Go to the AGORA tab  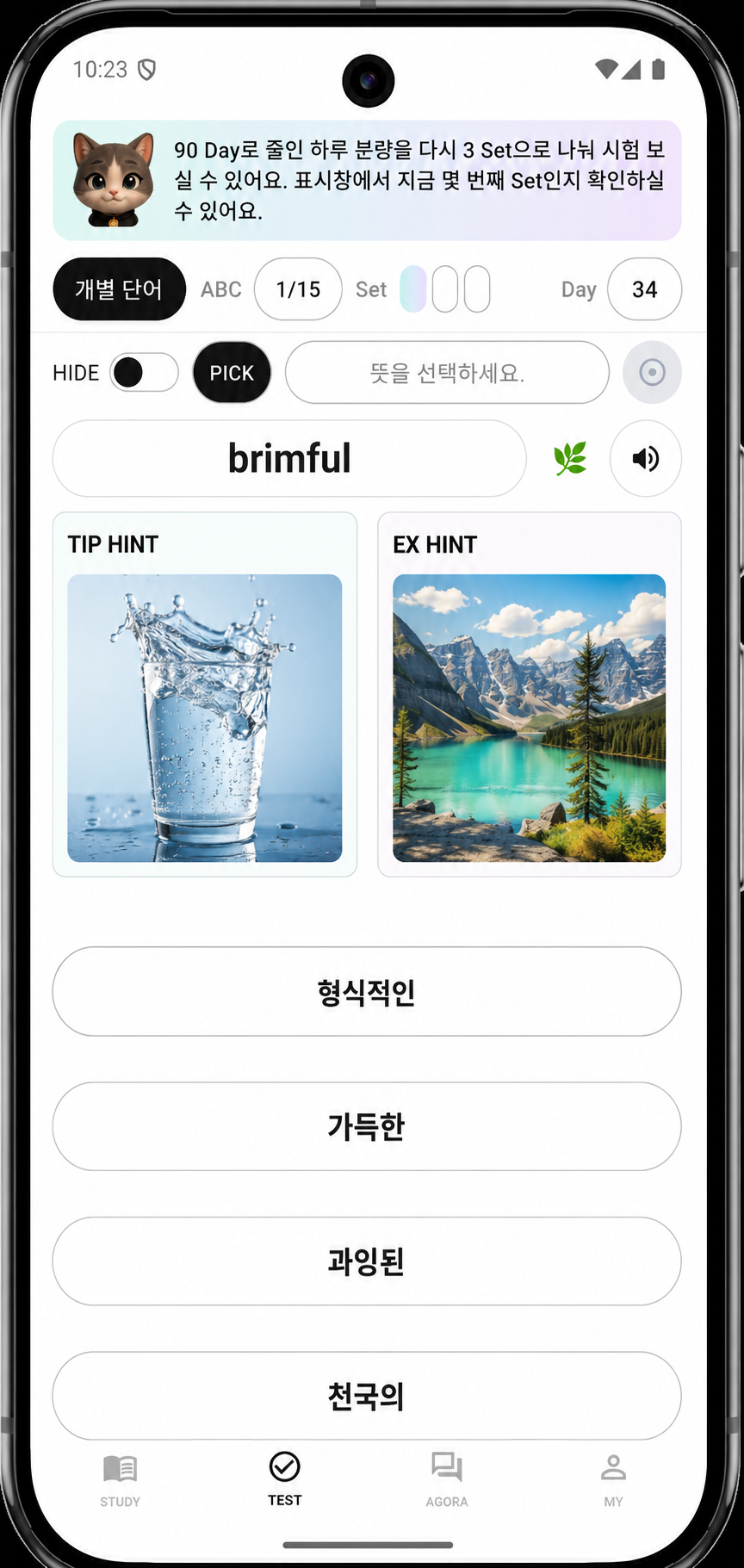[447, 1481]
